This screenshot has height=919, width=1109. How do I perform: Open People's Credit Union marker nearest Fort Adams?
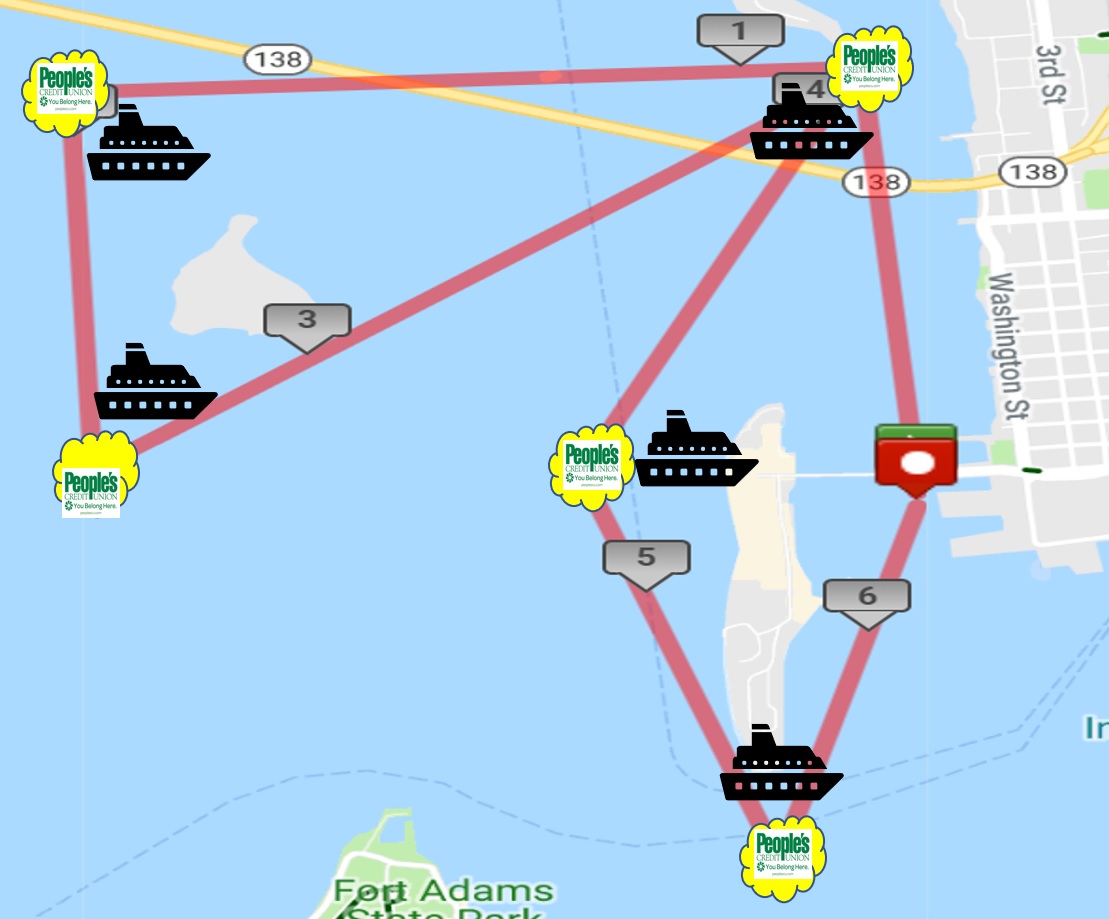(x=782, y=856)
